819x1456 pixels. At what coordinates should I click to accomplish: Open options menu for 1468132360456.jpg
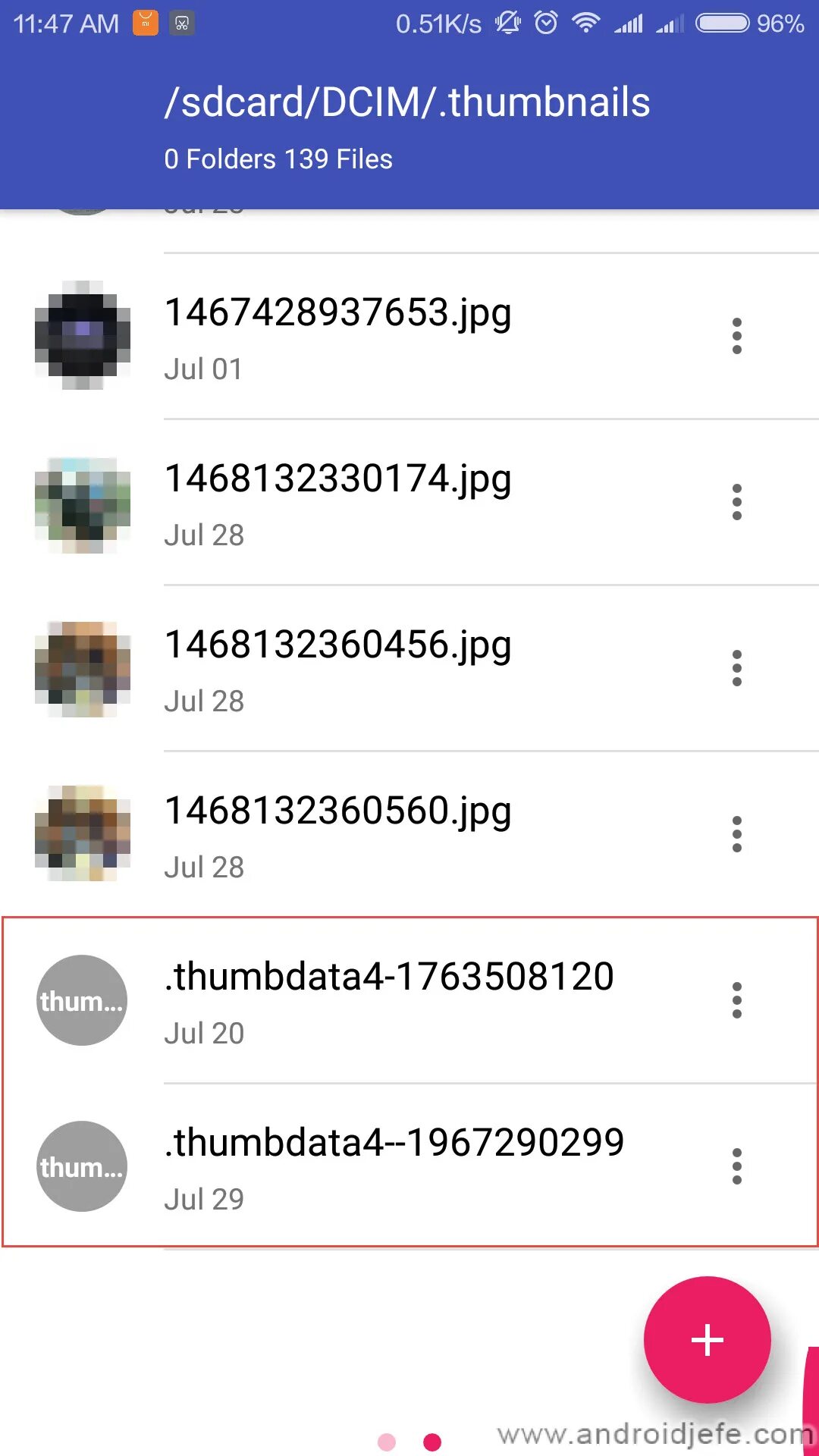(736, 668)
